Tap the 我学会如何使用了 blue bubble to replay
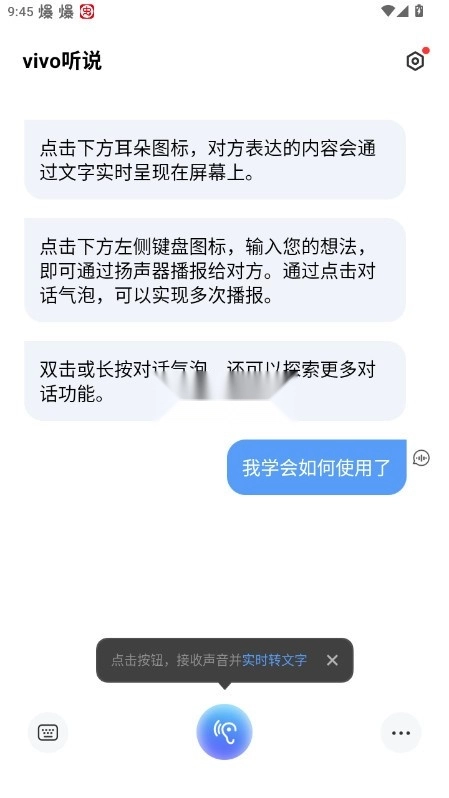Image resolution: width=449 pixels, height=798 pixels. tap(317, 467)
